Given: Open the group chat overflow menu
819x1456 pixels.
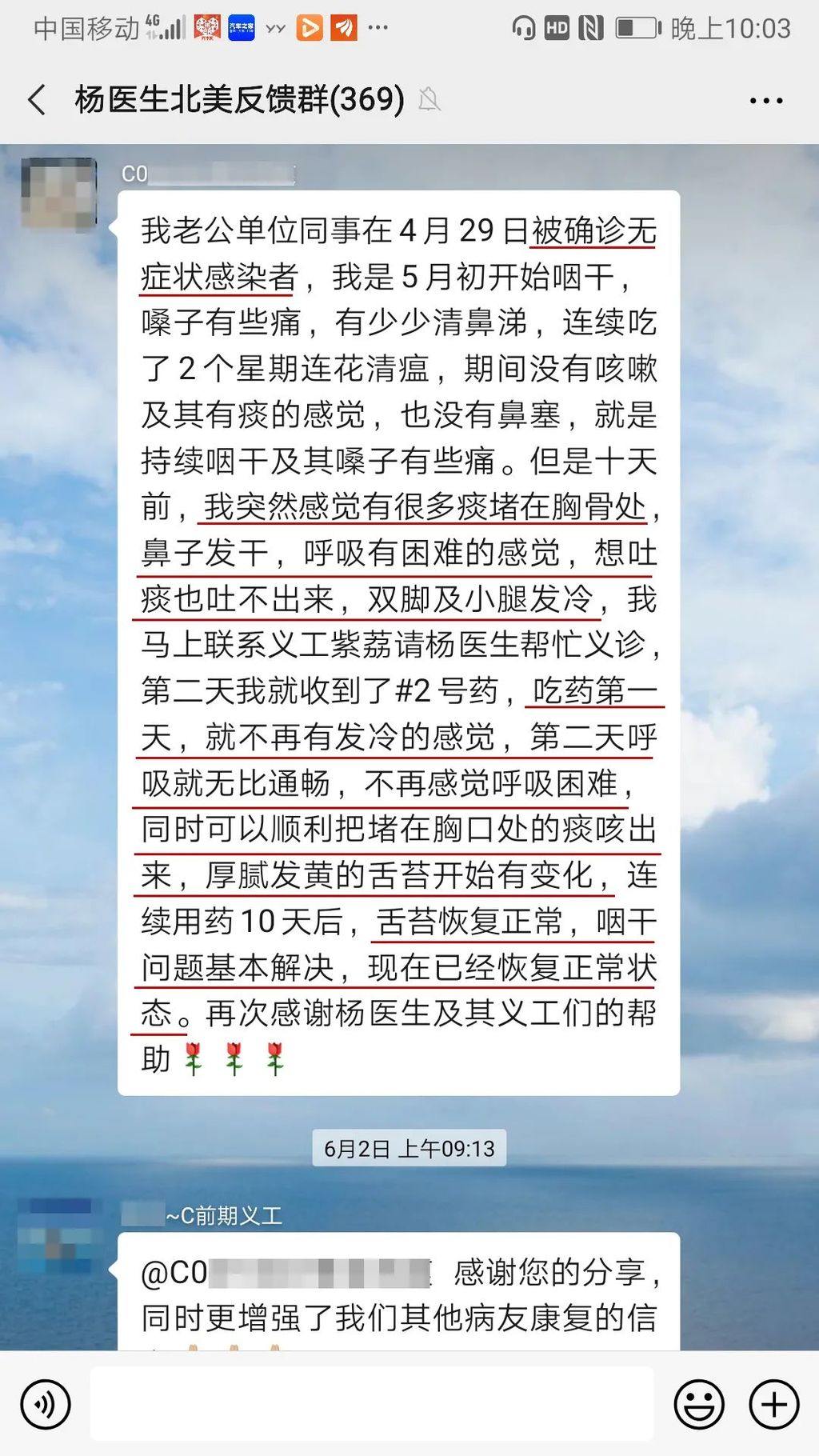Looking at the screenshot, I should (765, 101).
